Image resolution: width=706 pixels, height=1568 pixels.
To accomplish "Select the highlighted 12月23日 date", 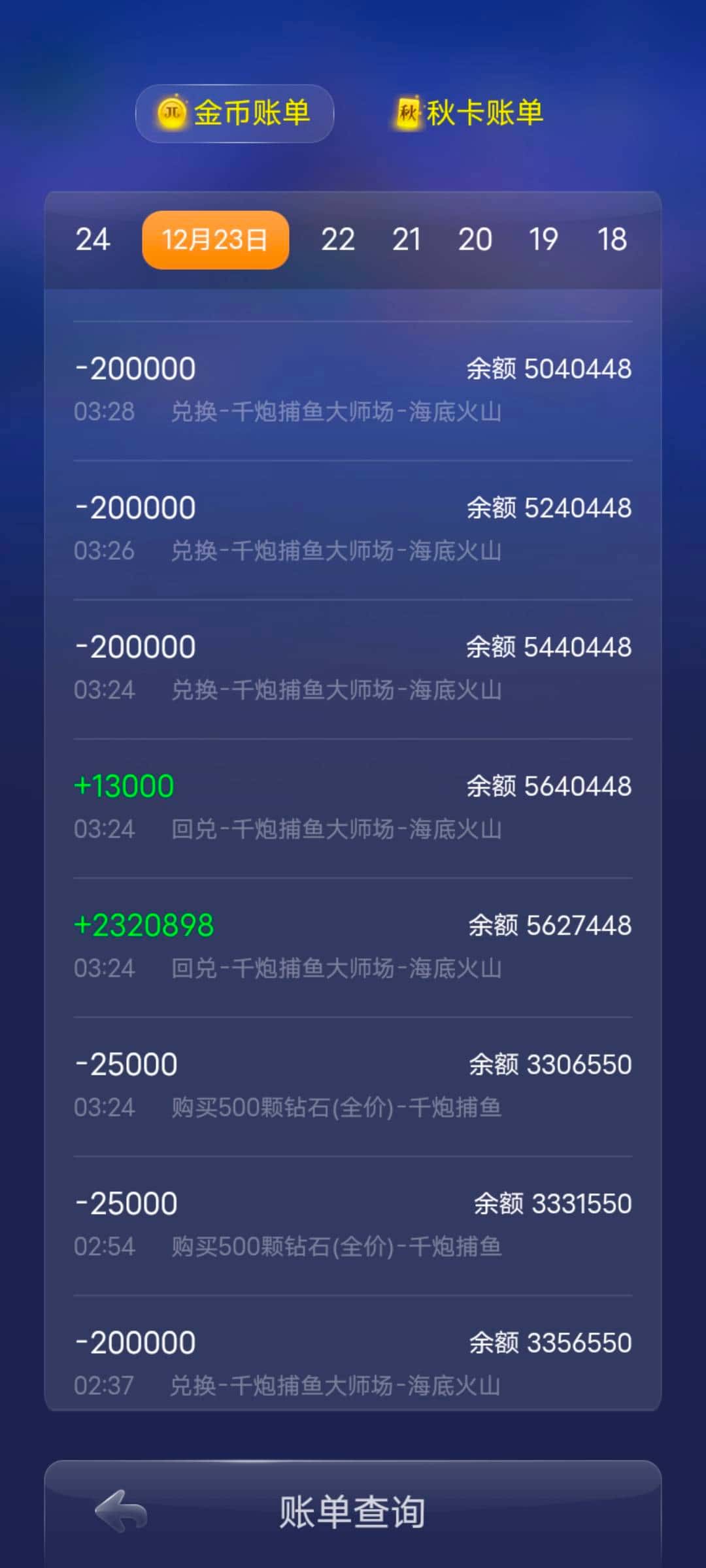I will click(x=215, y=239).
